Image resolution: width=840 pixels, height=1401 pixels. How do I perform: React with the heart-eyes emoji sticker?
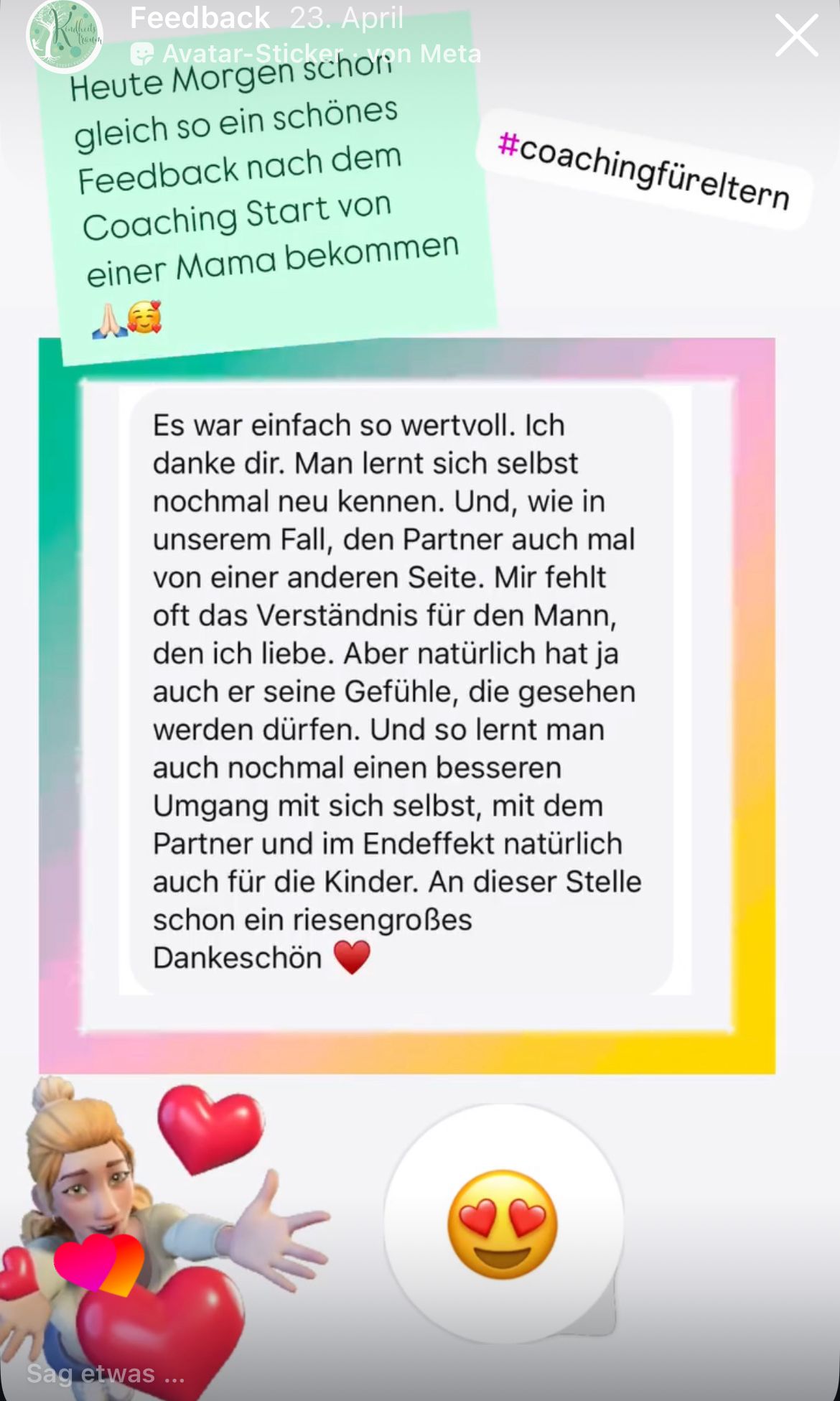tap(503, 1225)
